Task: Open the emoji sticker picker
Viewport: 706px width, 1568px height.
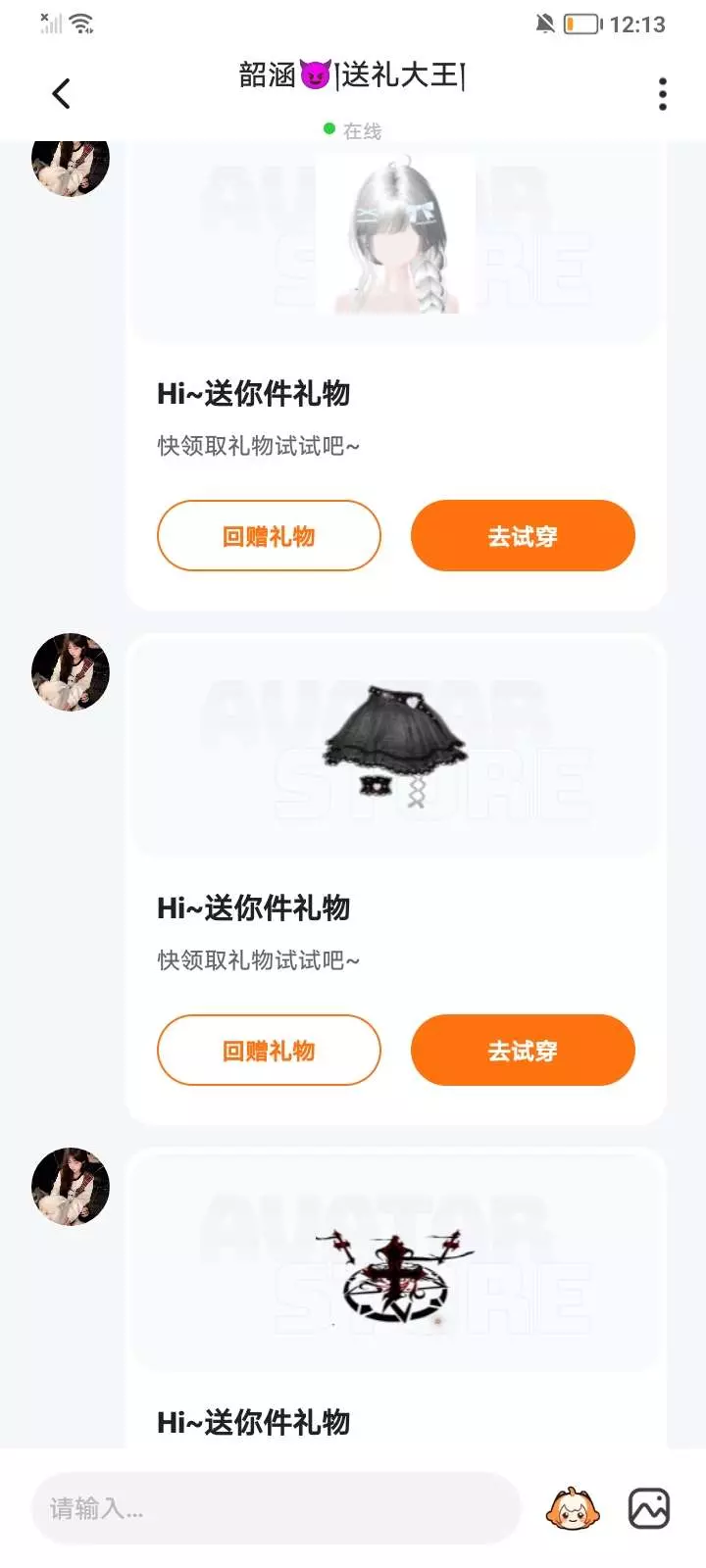Action: [573, 1508]
